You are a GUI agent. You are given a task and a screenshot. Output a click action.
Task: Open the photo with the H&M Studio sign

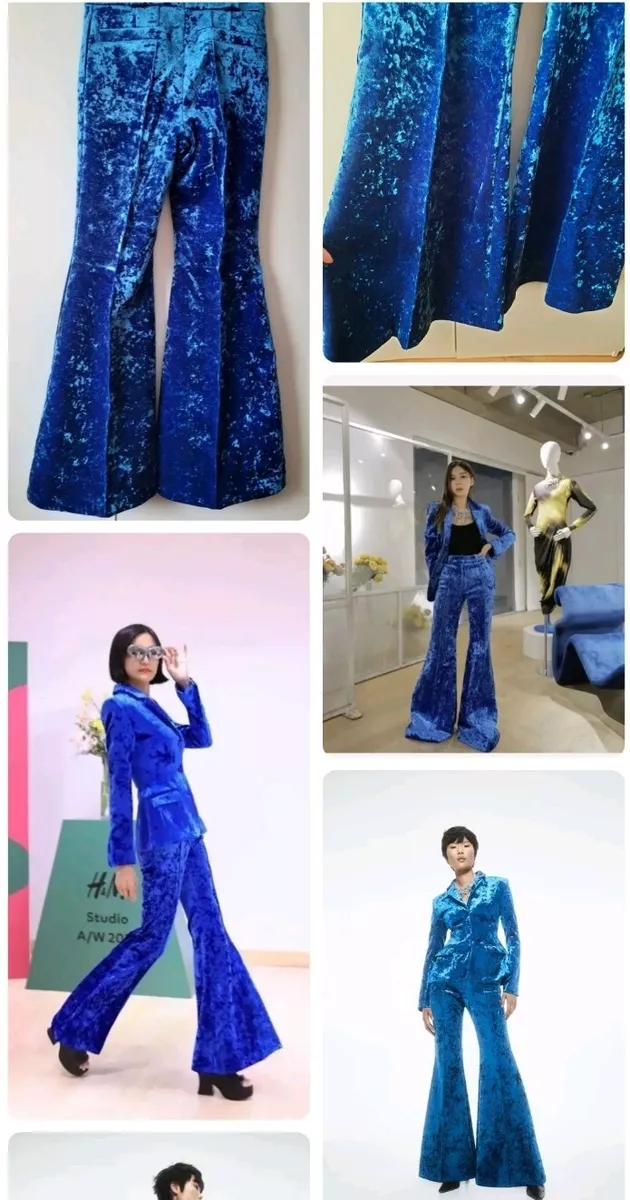[x=159, y=826]
